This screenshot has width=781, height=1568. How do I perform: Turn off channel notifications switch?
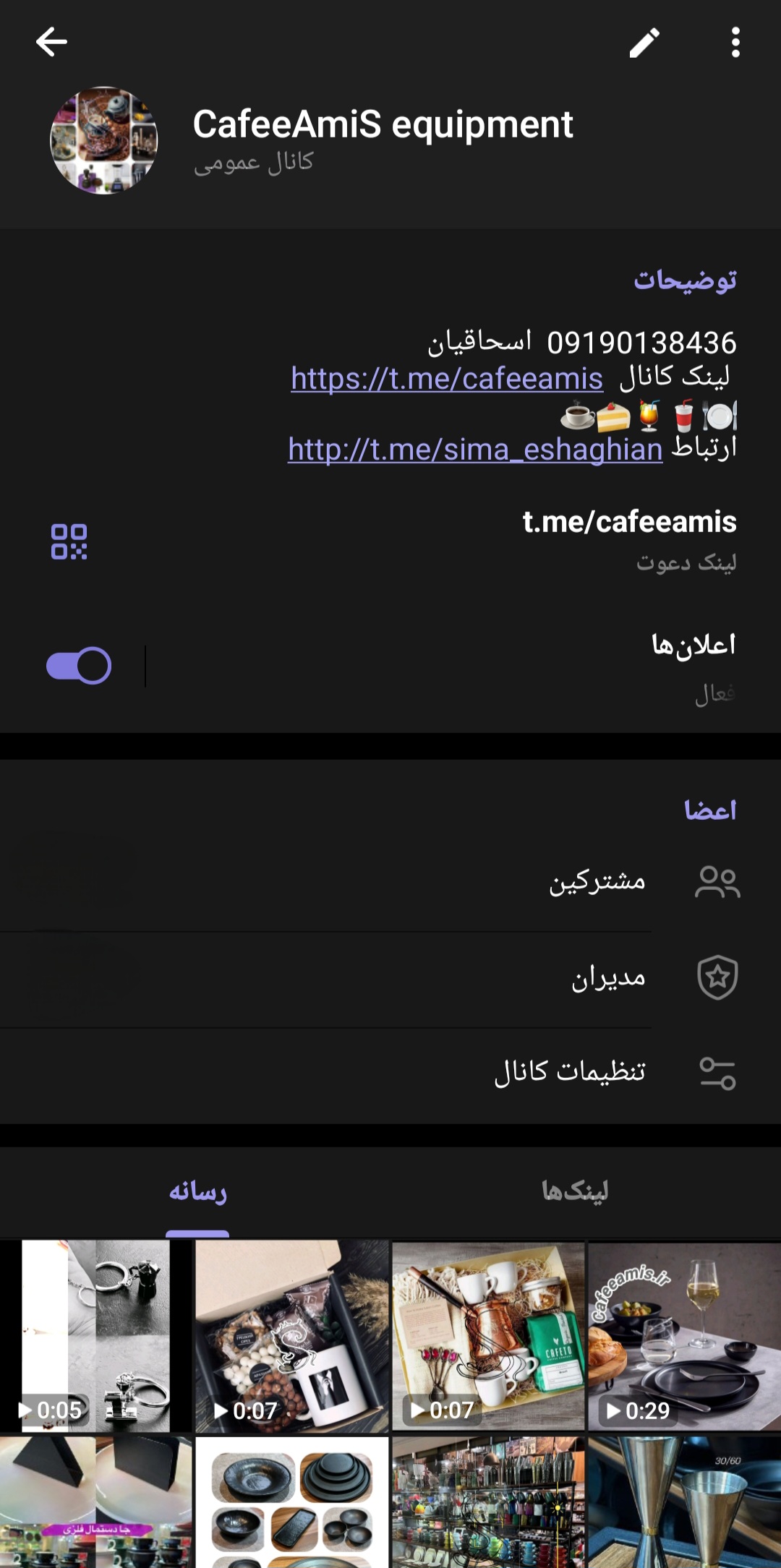[x=79, y=666]
